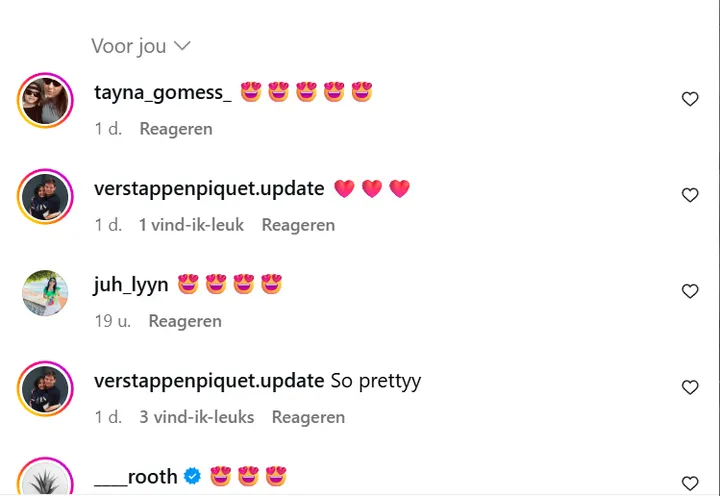Screen dimensions: 720x496
Task: Expand the Voor jou sort dropdown
Action: tap(140, 47)
